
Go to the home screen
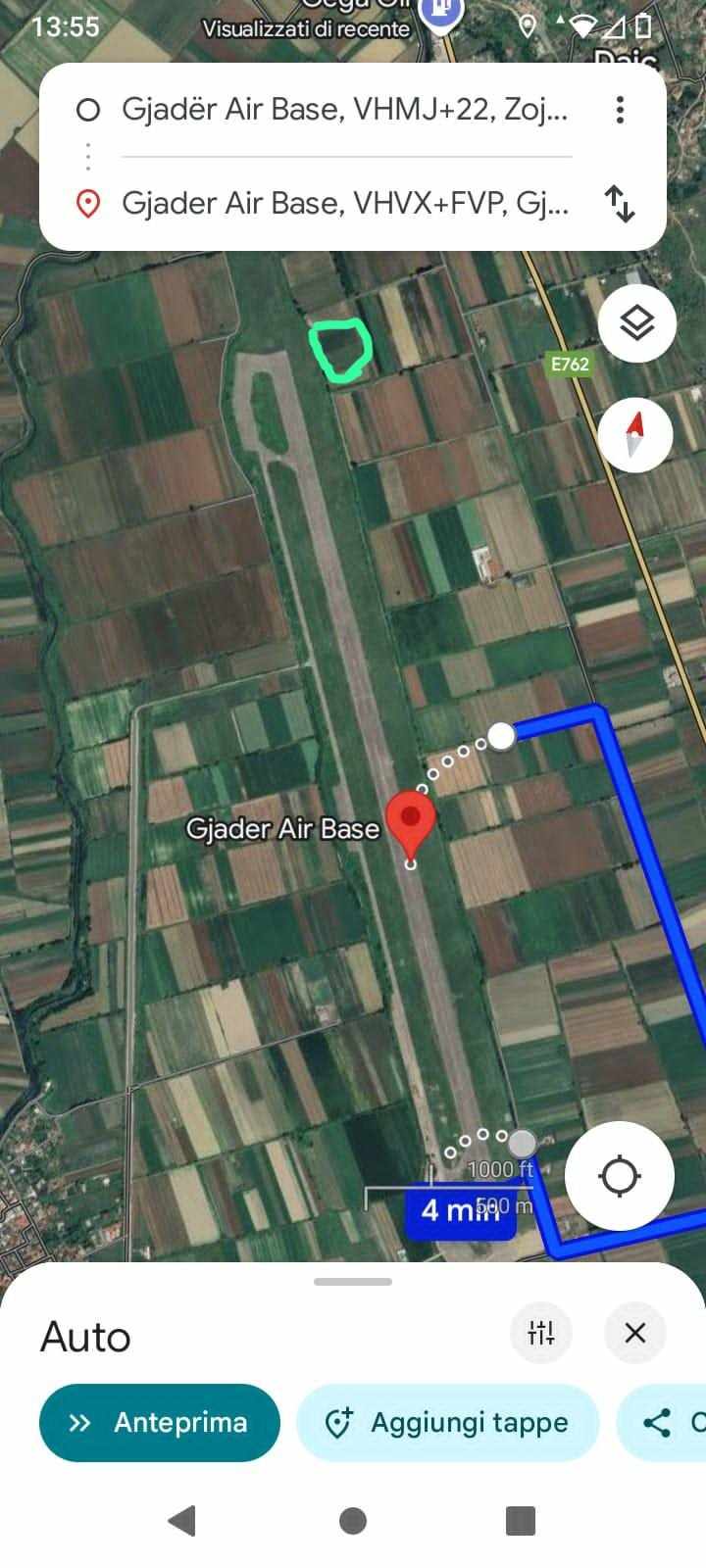[x=353, y=1521]
